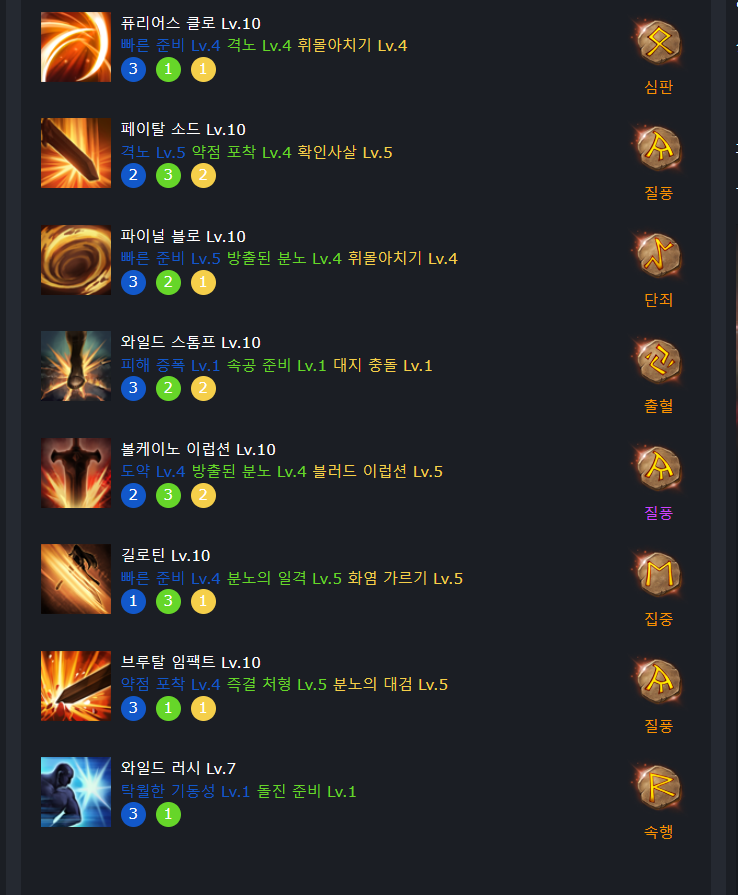Tap the 질풍 rune on 페이탈 소드
Screen dimensions: 738x895
pyautogui.click(x=659, y=150)
